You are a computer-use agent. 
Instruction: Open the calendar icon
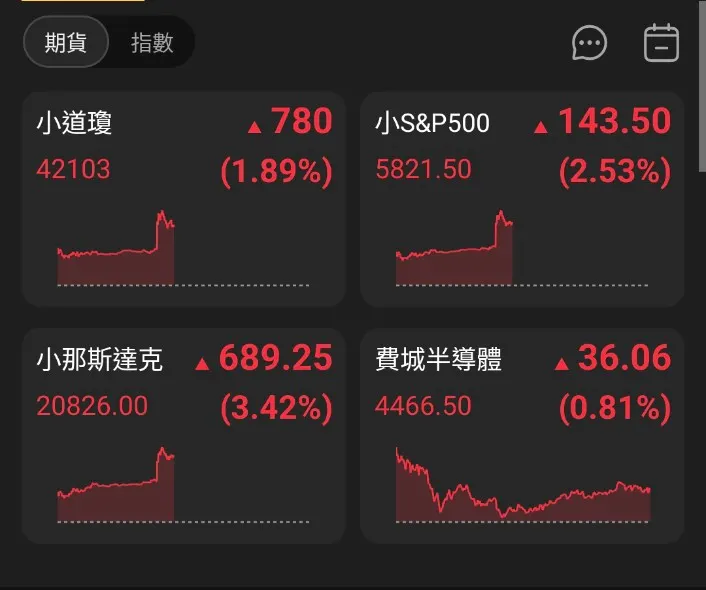[661, 43]
